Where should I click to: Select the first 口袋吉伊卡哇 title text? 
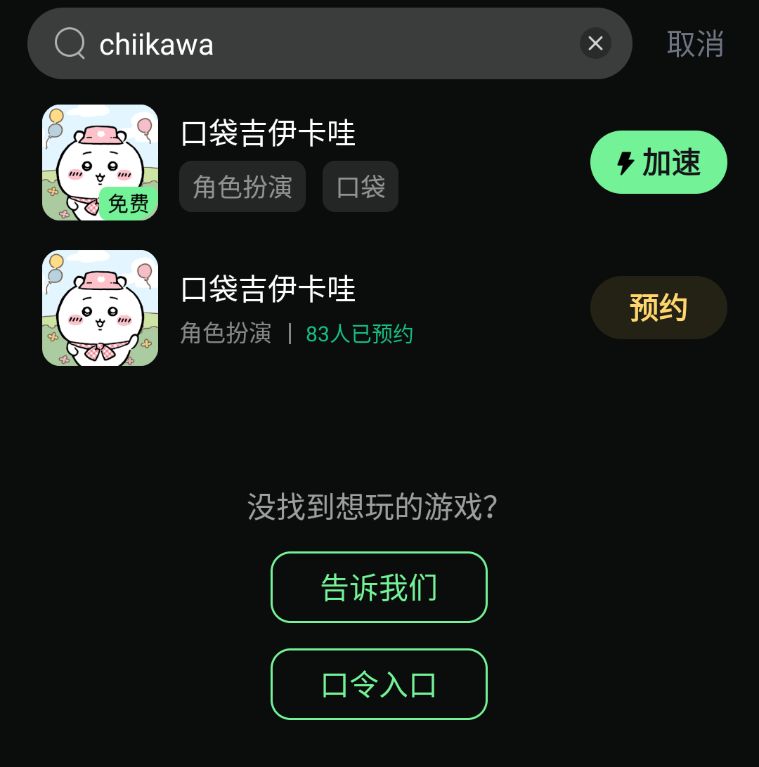click(267, 133)
